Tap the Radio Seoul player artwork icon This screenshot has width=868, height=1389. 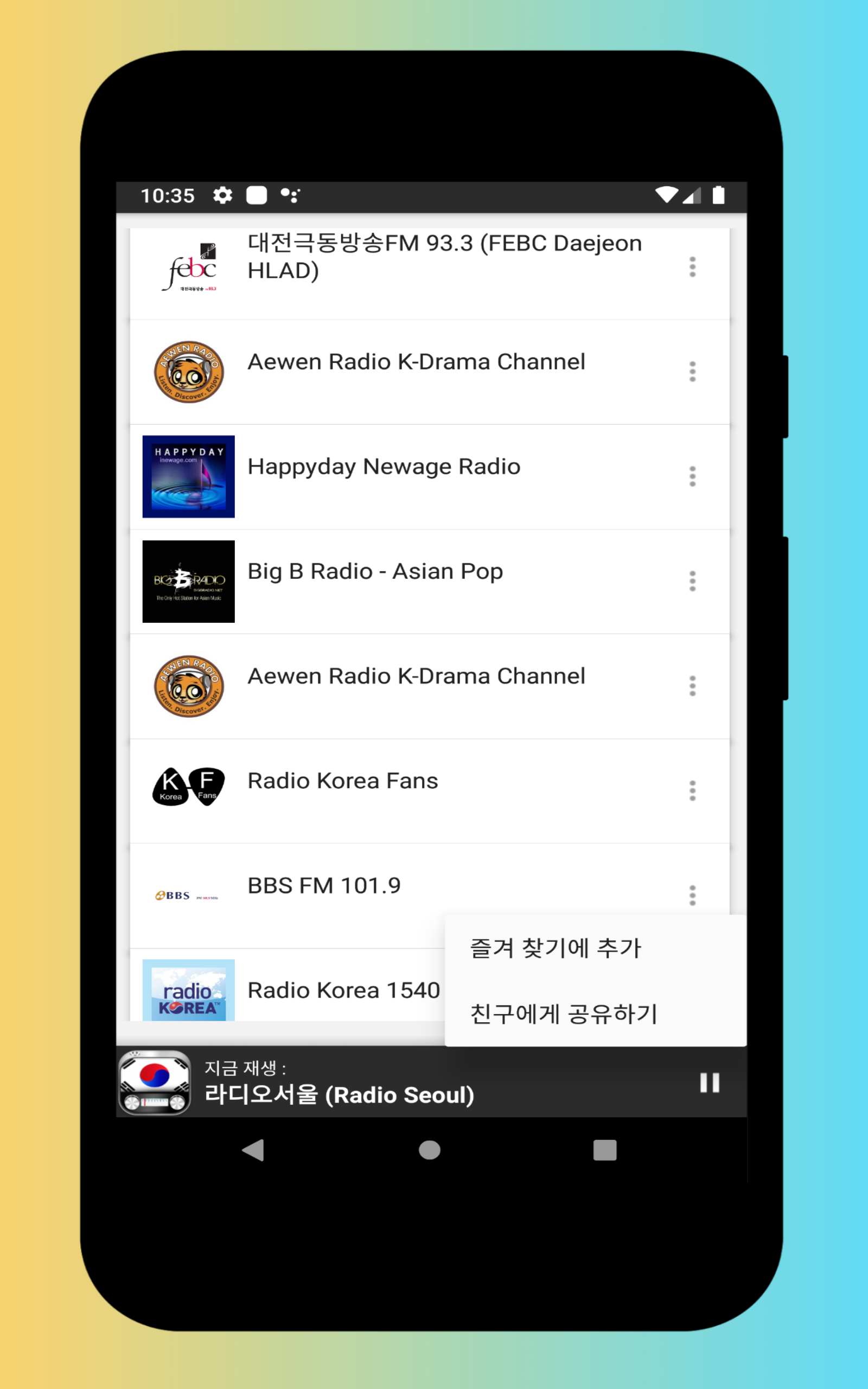pos(154,1081)
